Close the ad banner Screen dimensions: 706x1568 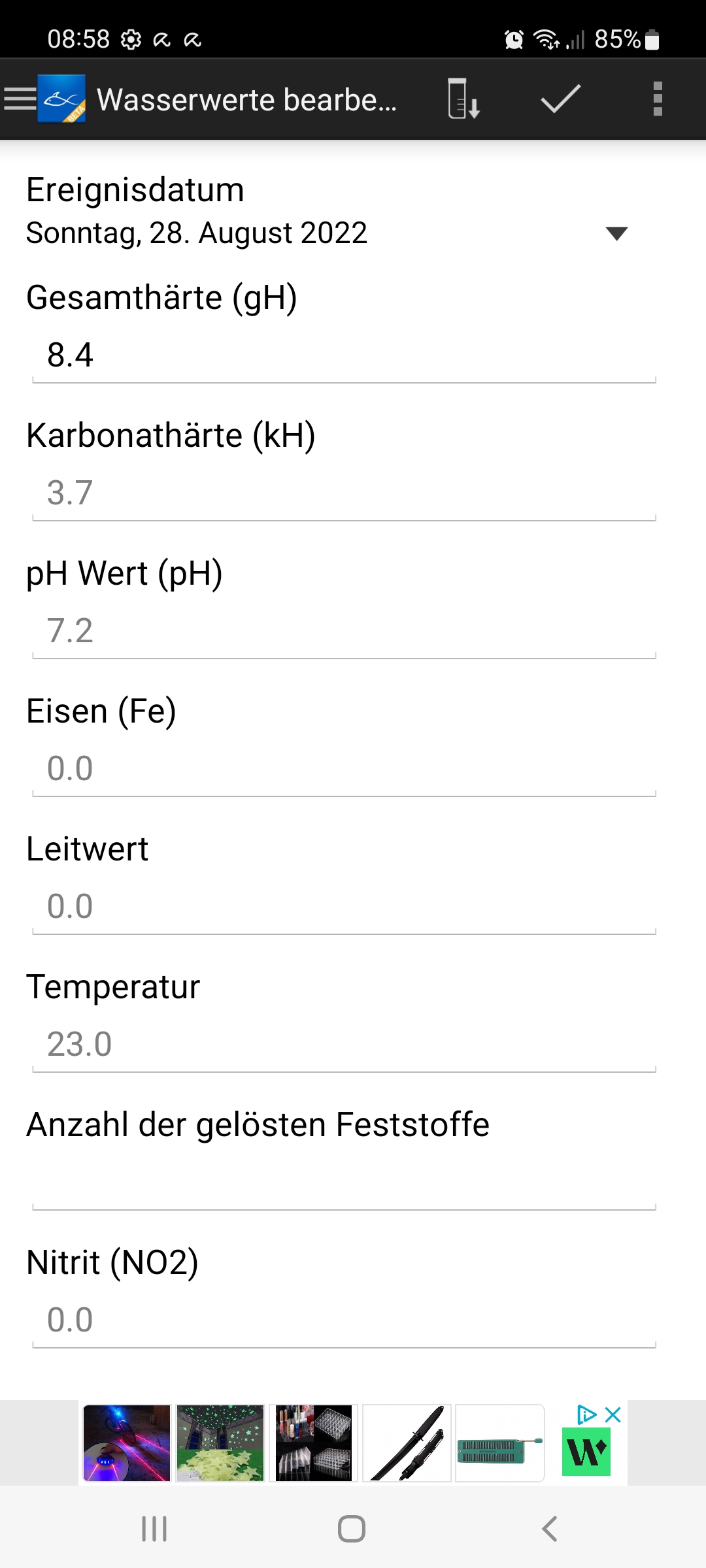click(613, 1415)
